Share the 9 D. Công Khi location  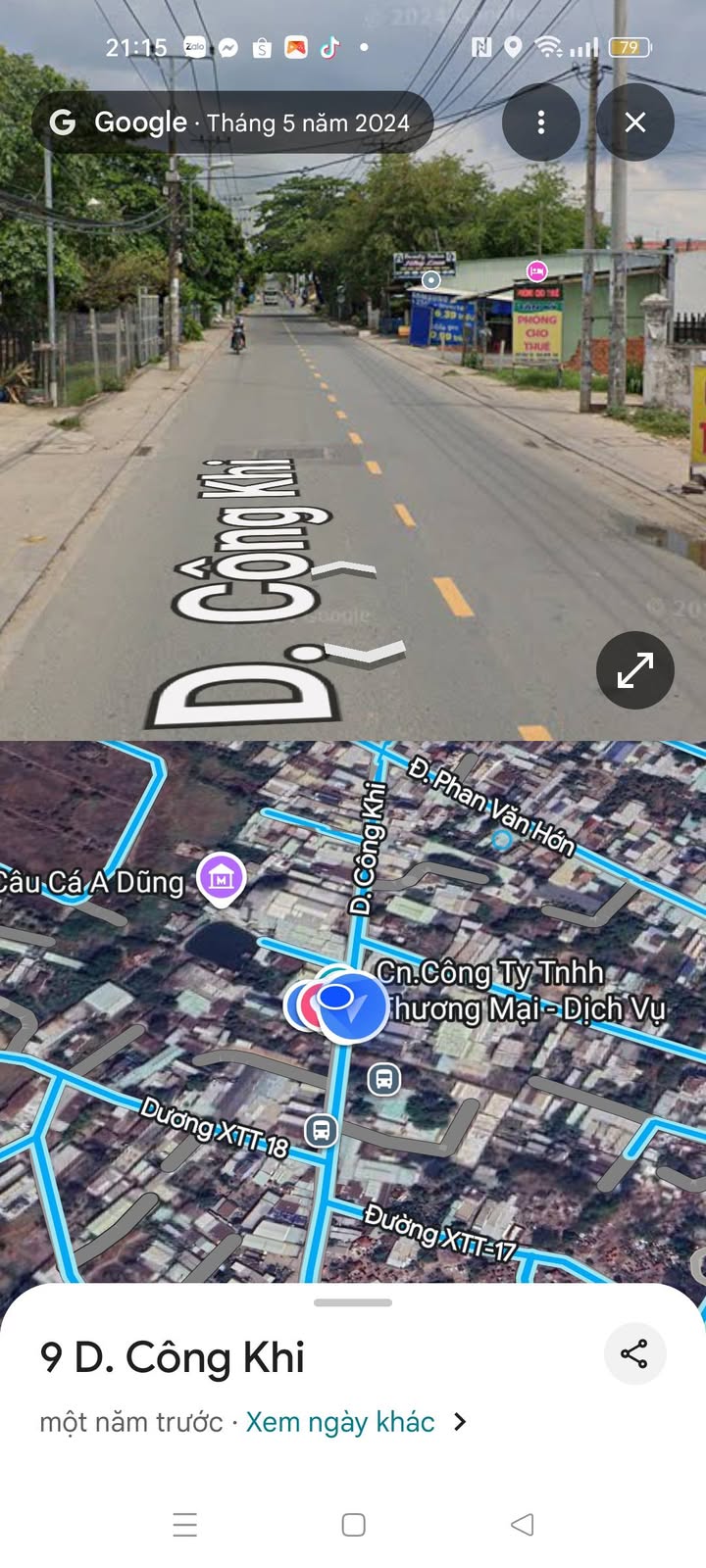tap(634, 1354)
